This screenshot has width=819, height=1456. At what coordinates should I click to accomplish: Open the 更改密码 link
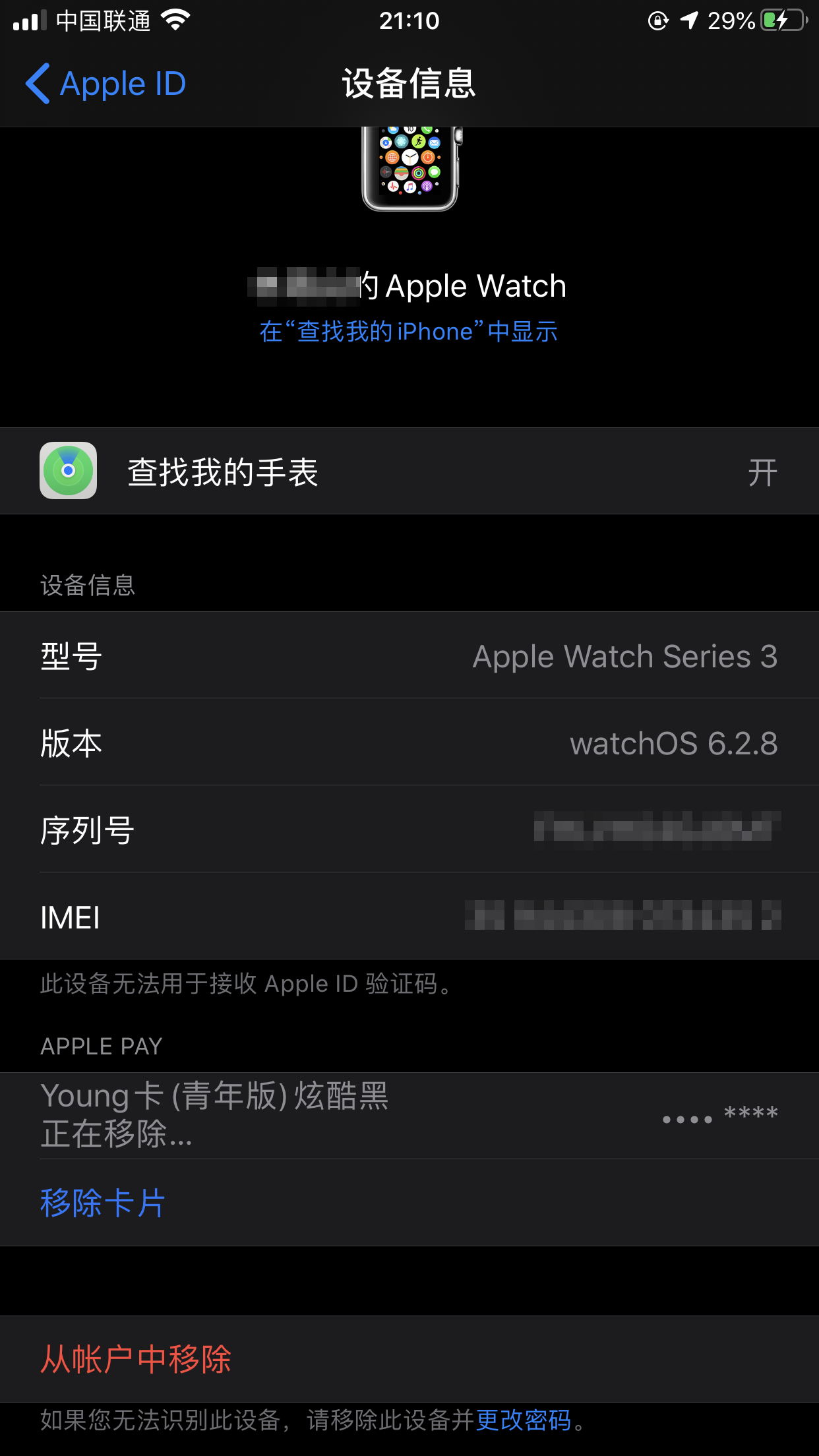click(524, 1420)
